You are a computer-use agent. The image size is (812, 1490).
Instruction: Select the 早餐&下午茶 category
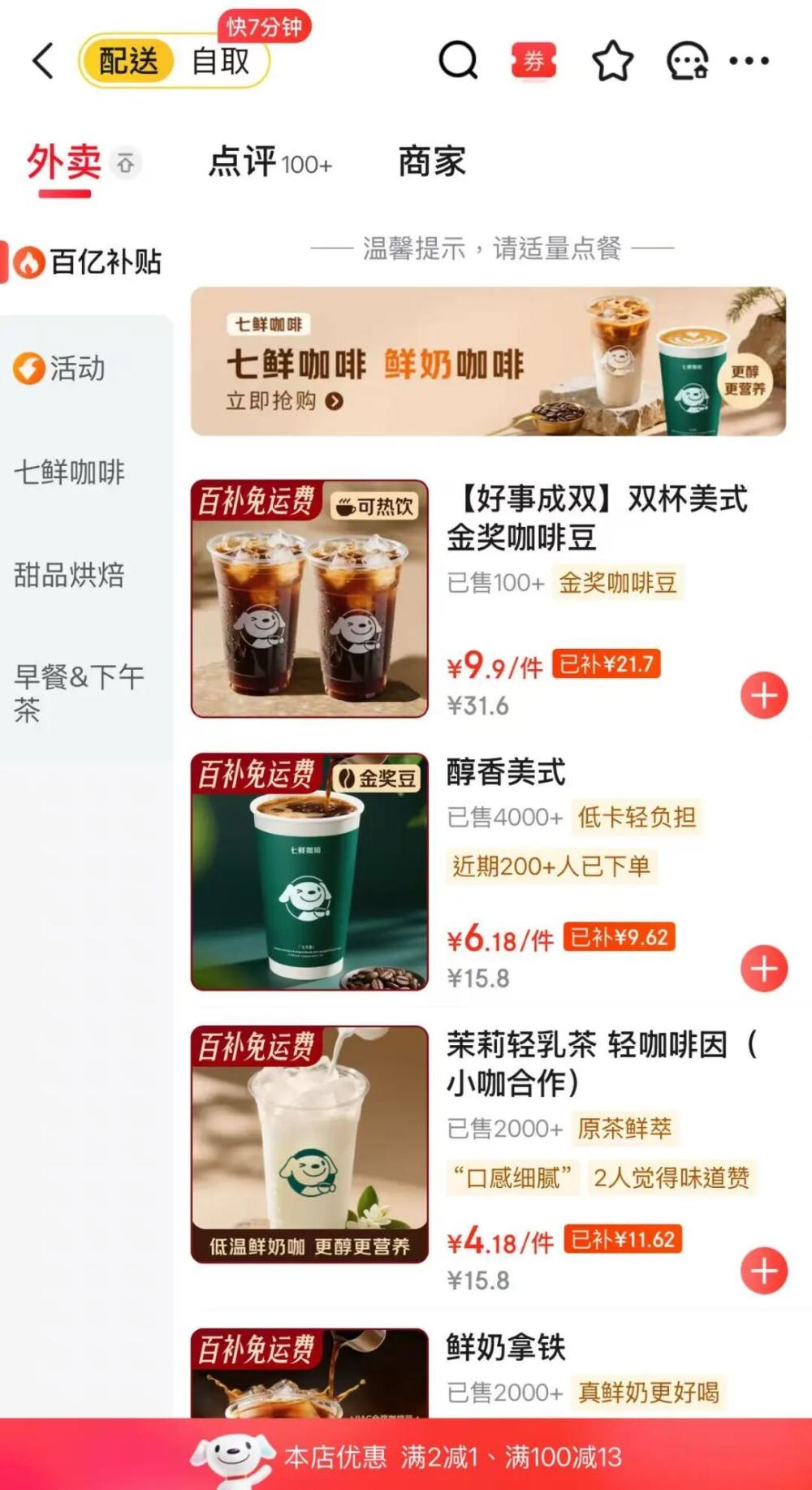[x=78, y=693]
